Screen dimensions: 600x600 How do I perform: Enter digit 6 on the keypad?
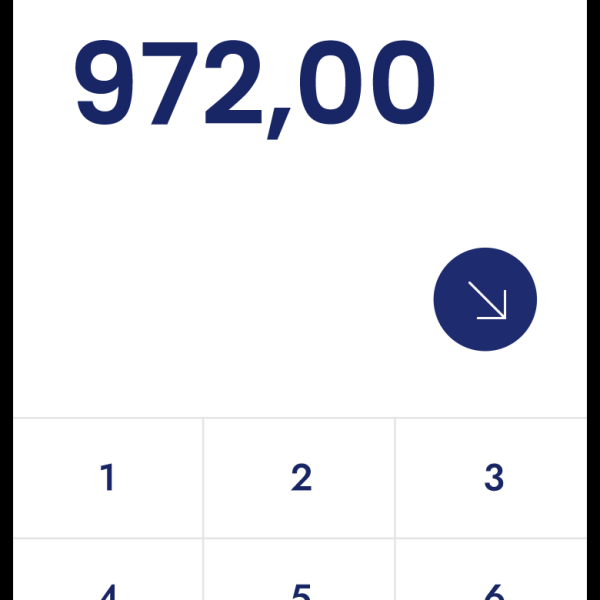[x=492, y=580]
